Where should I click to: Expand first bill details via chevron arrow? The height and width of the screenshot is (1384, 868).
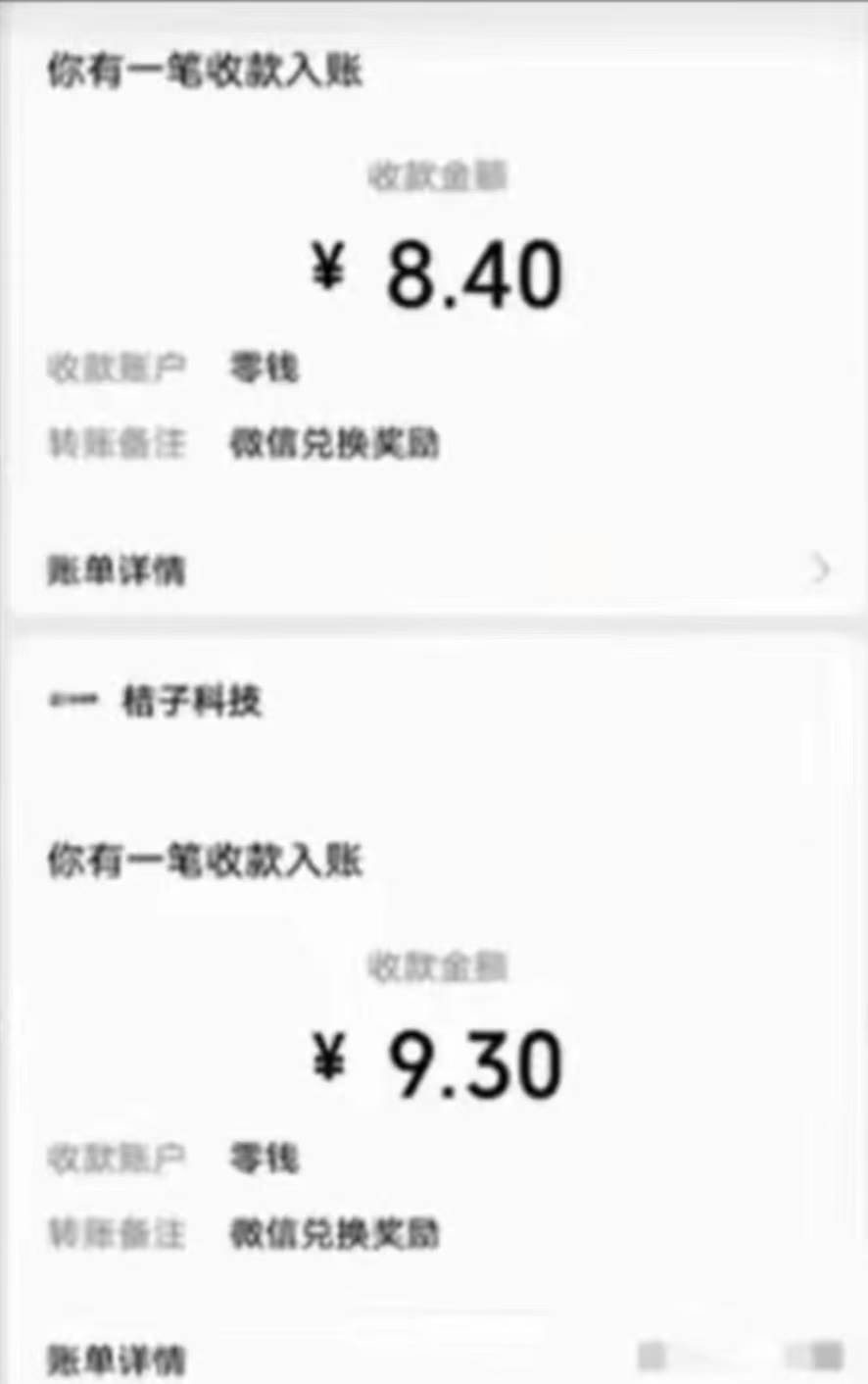click(823, 569)
